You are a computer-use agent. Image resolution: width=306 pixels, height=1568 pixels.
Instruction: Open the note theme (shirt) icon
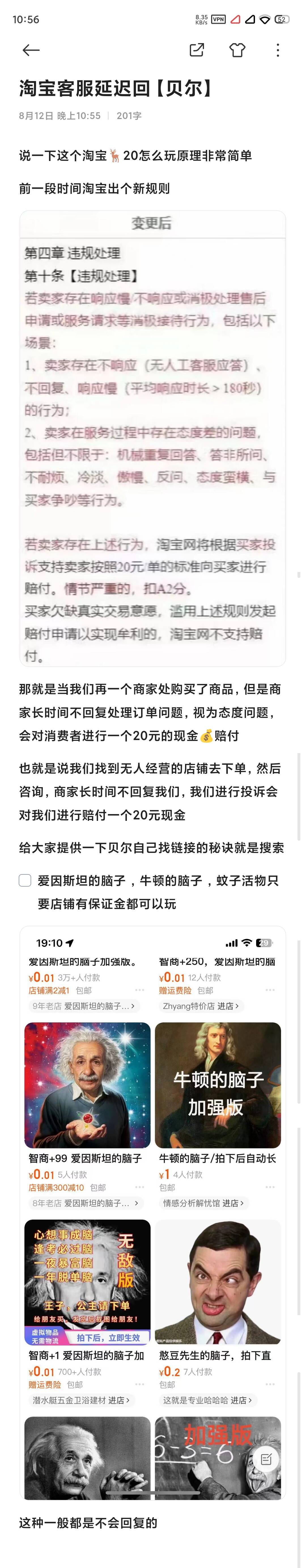(237, 50)
